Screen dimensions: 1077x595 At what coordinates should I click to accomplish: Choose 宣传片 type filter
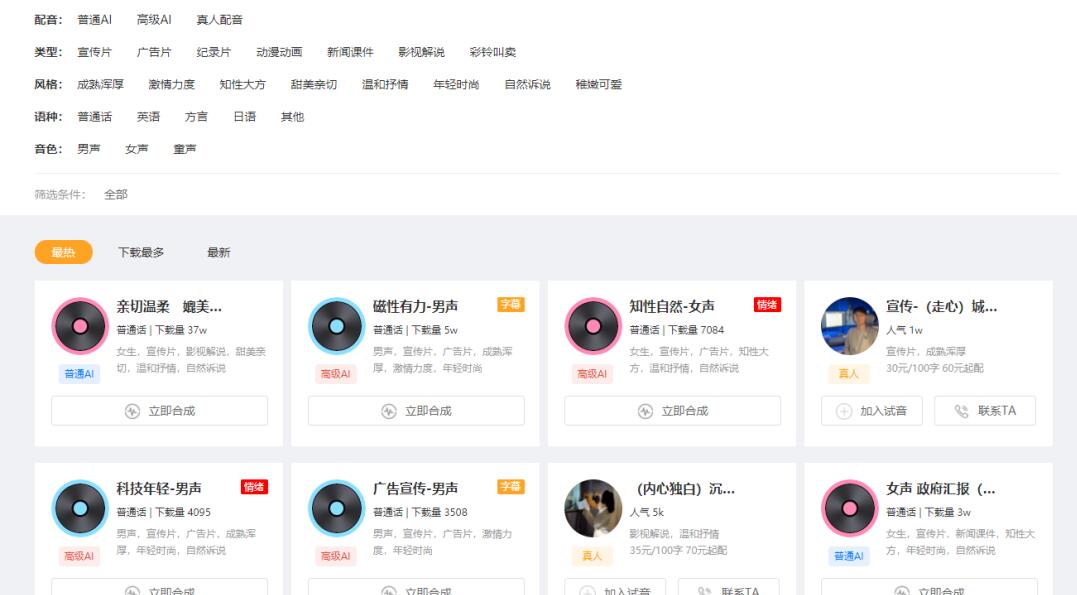[x=94, y=52]
